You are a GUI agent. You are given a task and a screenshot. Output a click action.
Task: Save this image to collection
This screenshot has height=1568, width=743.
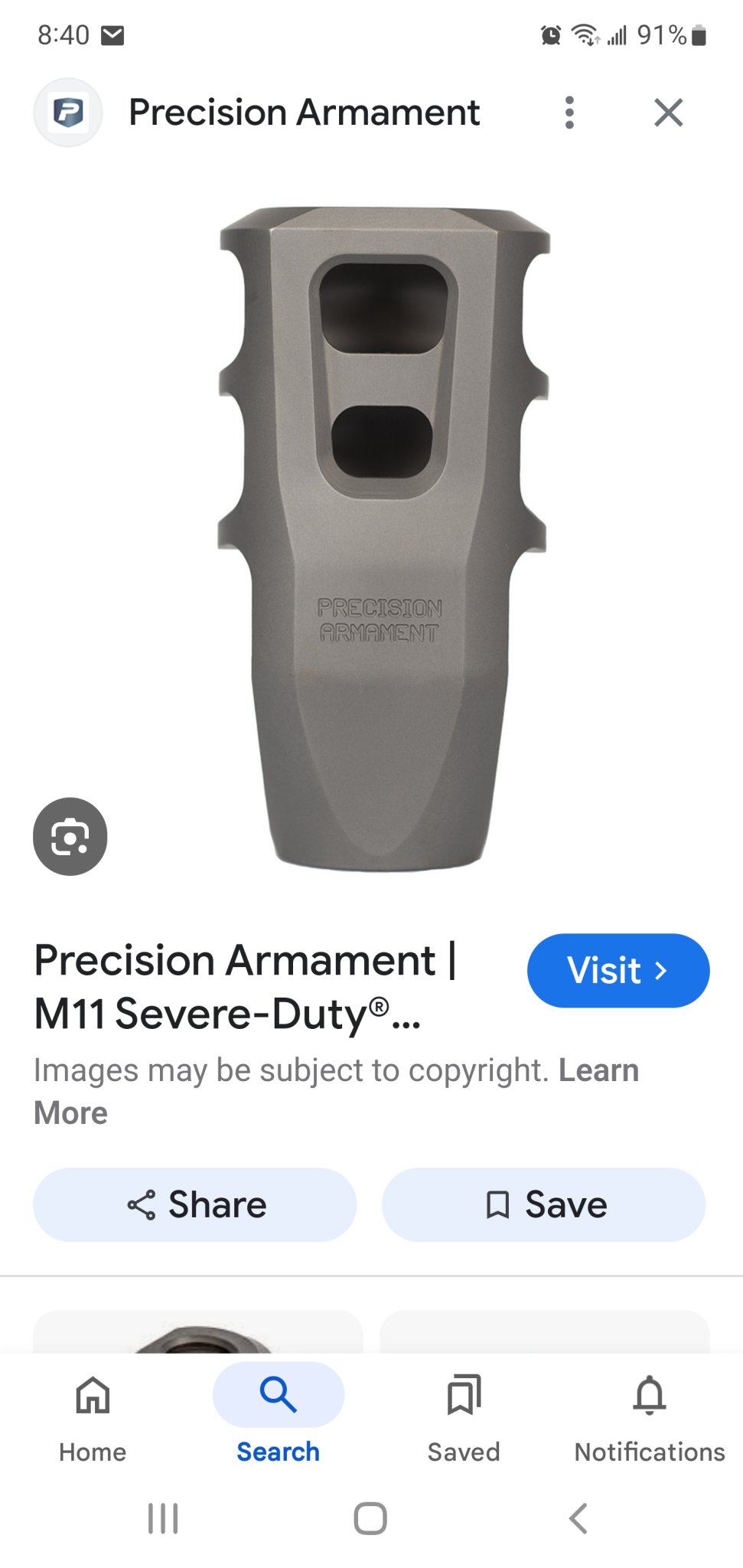tap(544, 1204)
